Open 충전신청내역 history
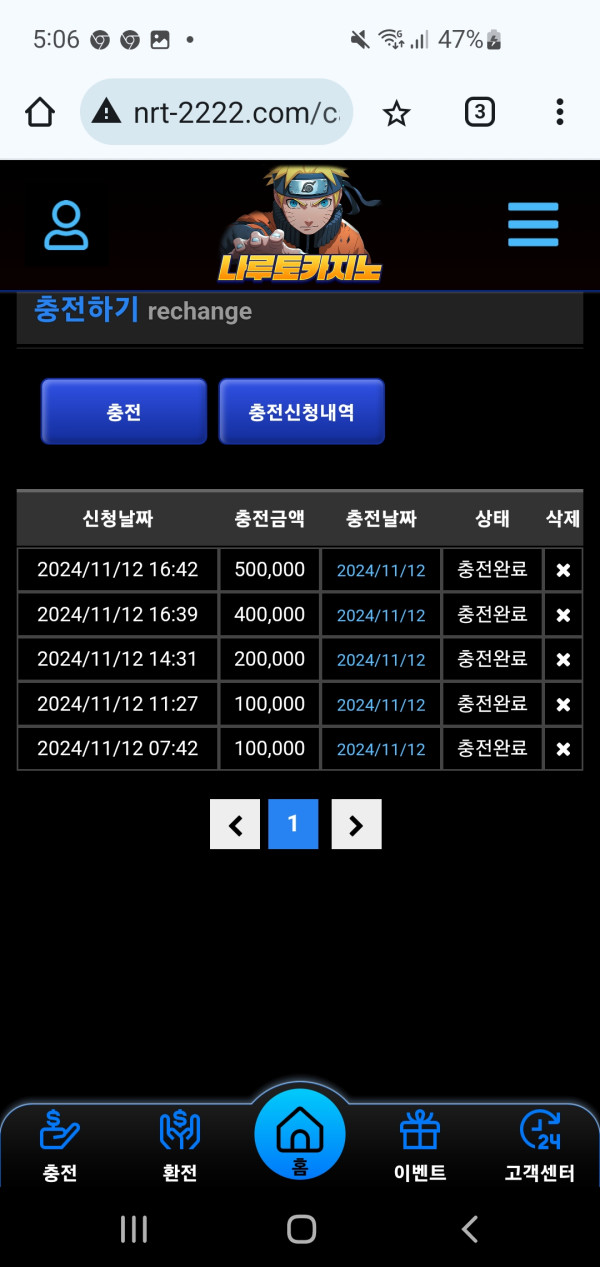This screenshot has height=1267, width=600. (x=301, y=411)
